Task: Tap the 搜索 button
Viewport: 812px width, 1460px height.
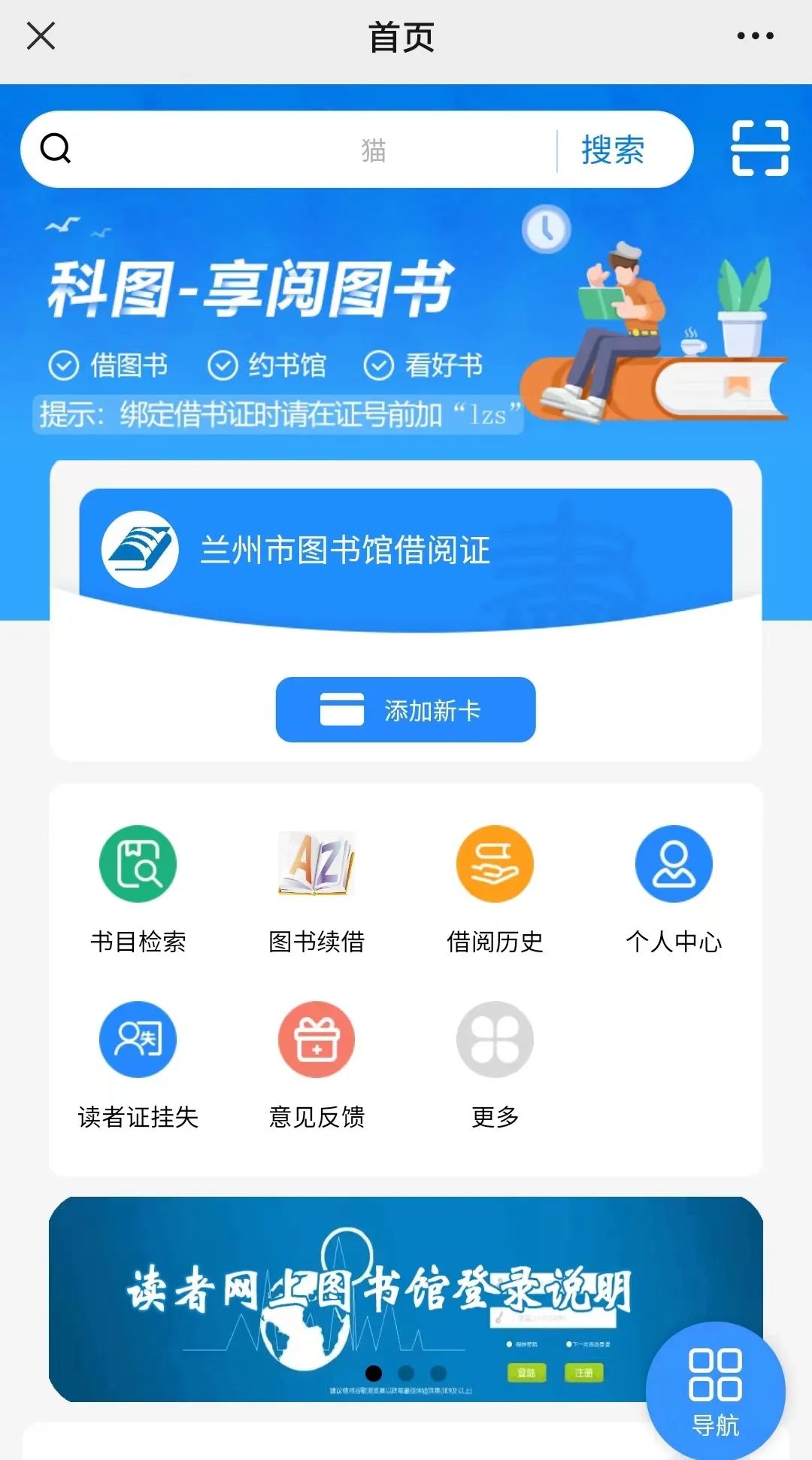Action: [x=613, y=150]
